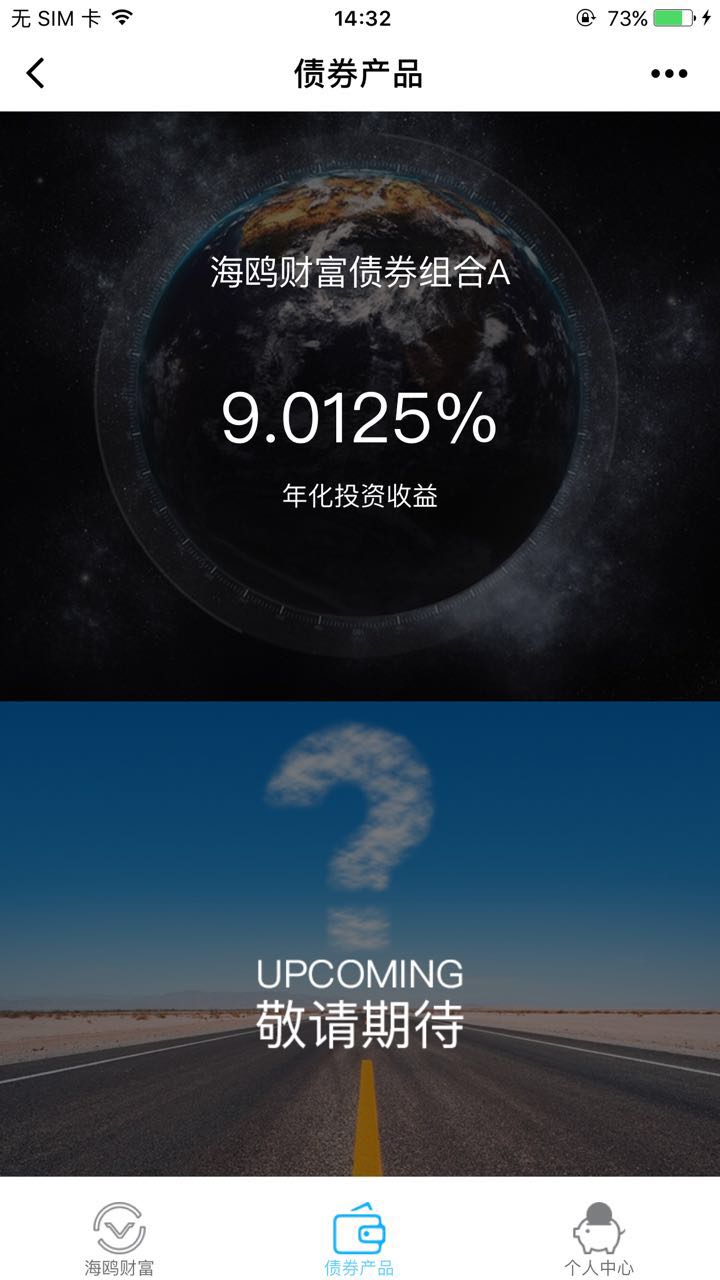Switch to the 海鸥财富 tab
This screenshot has width=720, height=1280.
coord(119,1239)
